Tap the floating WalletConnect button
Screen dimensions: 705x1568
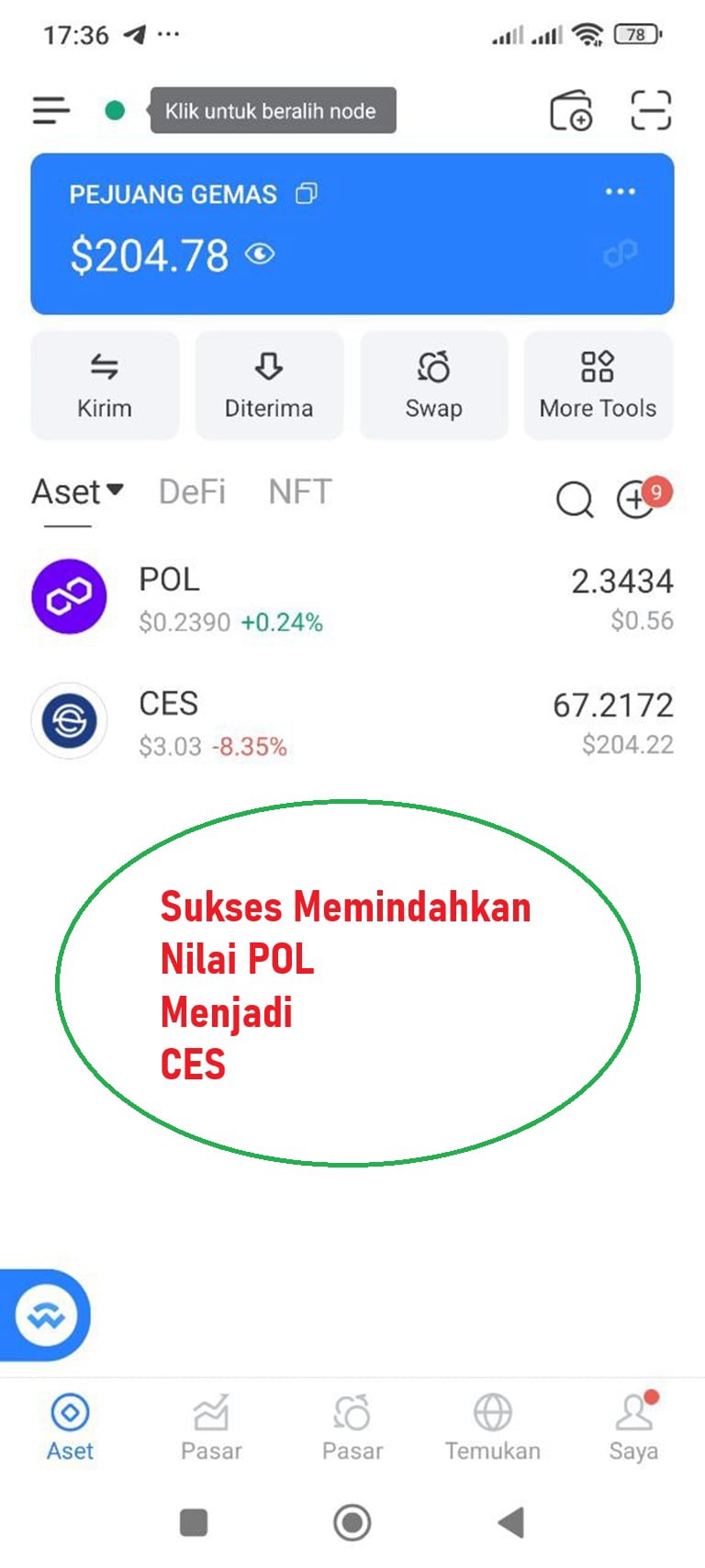(45, 1314)
